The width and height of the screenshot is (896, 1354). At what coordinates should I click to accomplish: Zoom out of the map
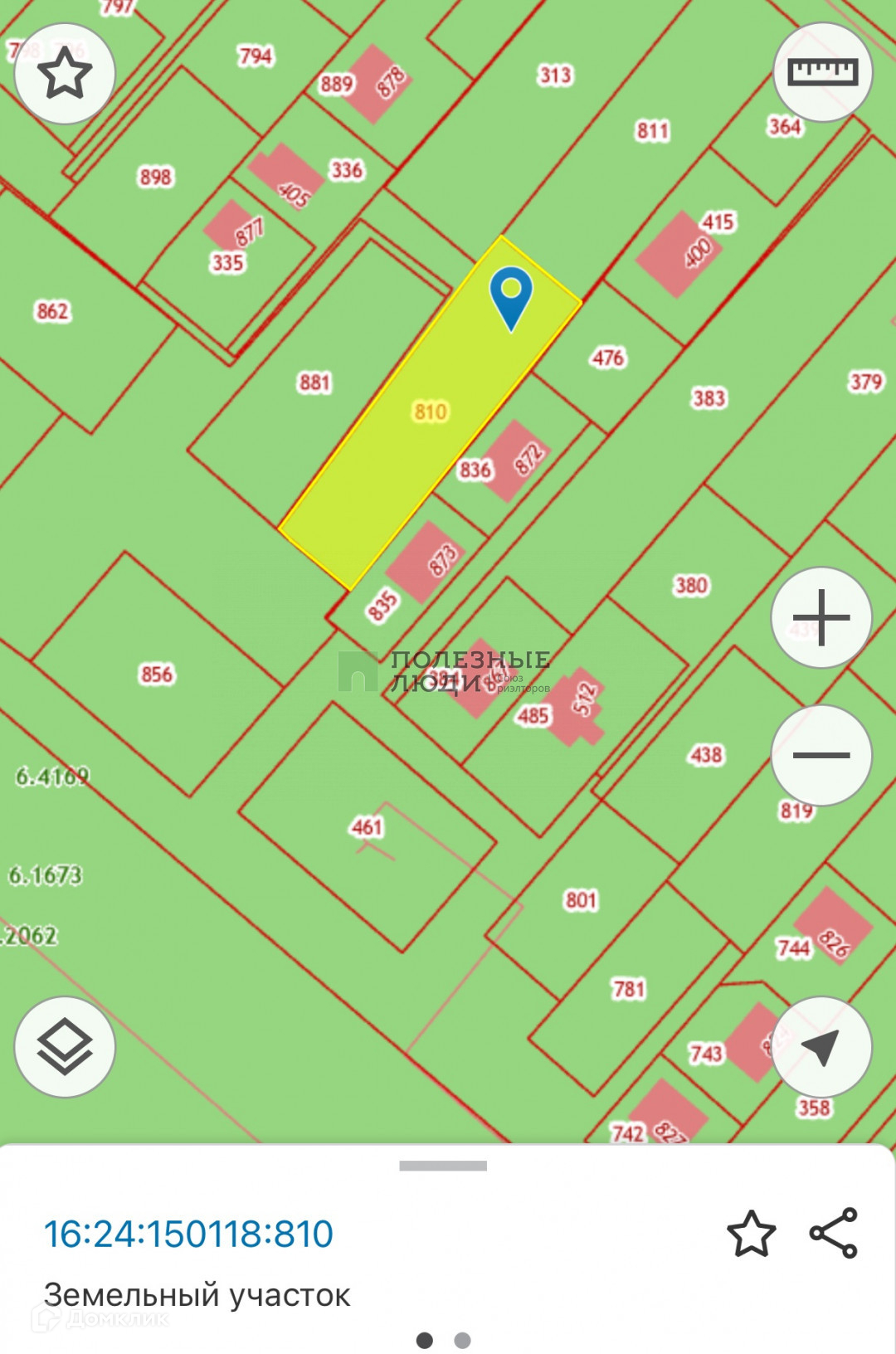[x=821, y=755]
